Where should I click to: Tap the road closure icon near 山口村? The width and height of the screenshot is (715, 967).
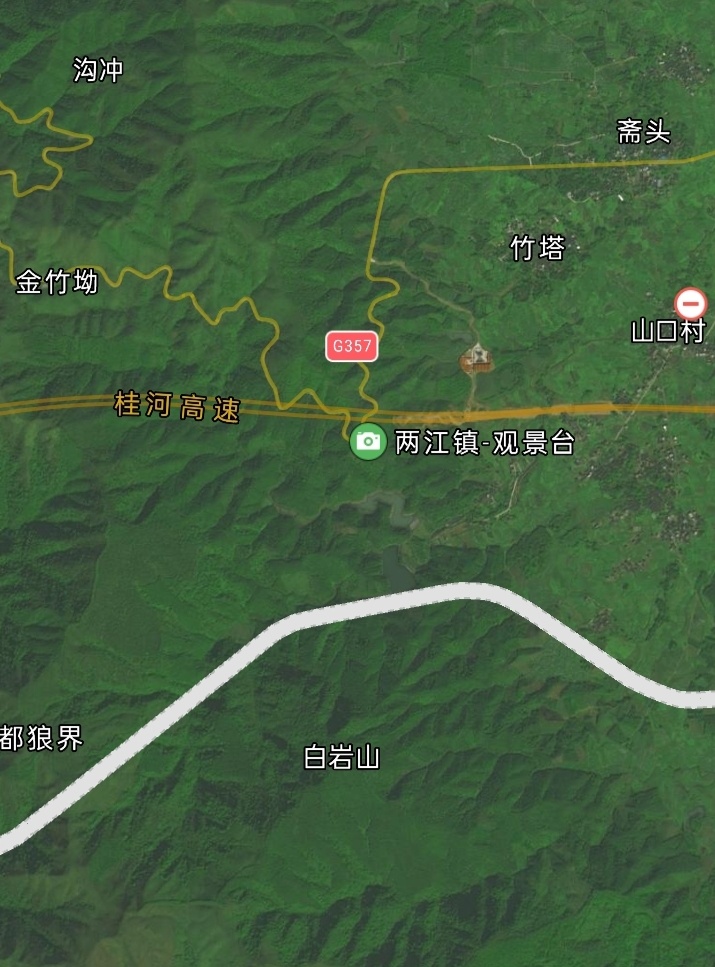click(690, 303)
